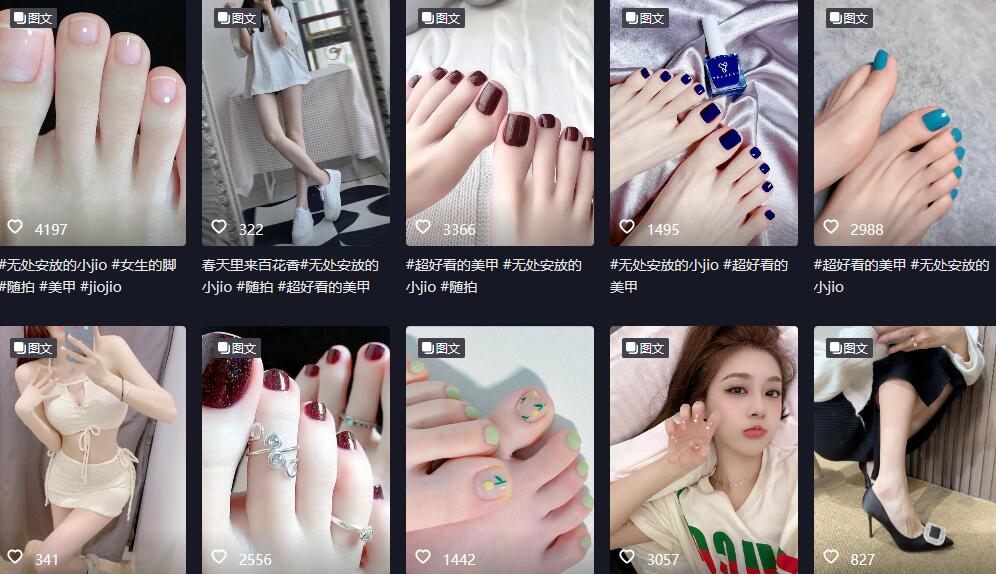
Task: Open the teal nails post with 2988 likes
Action: (x=904, y=120)
